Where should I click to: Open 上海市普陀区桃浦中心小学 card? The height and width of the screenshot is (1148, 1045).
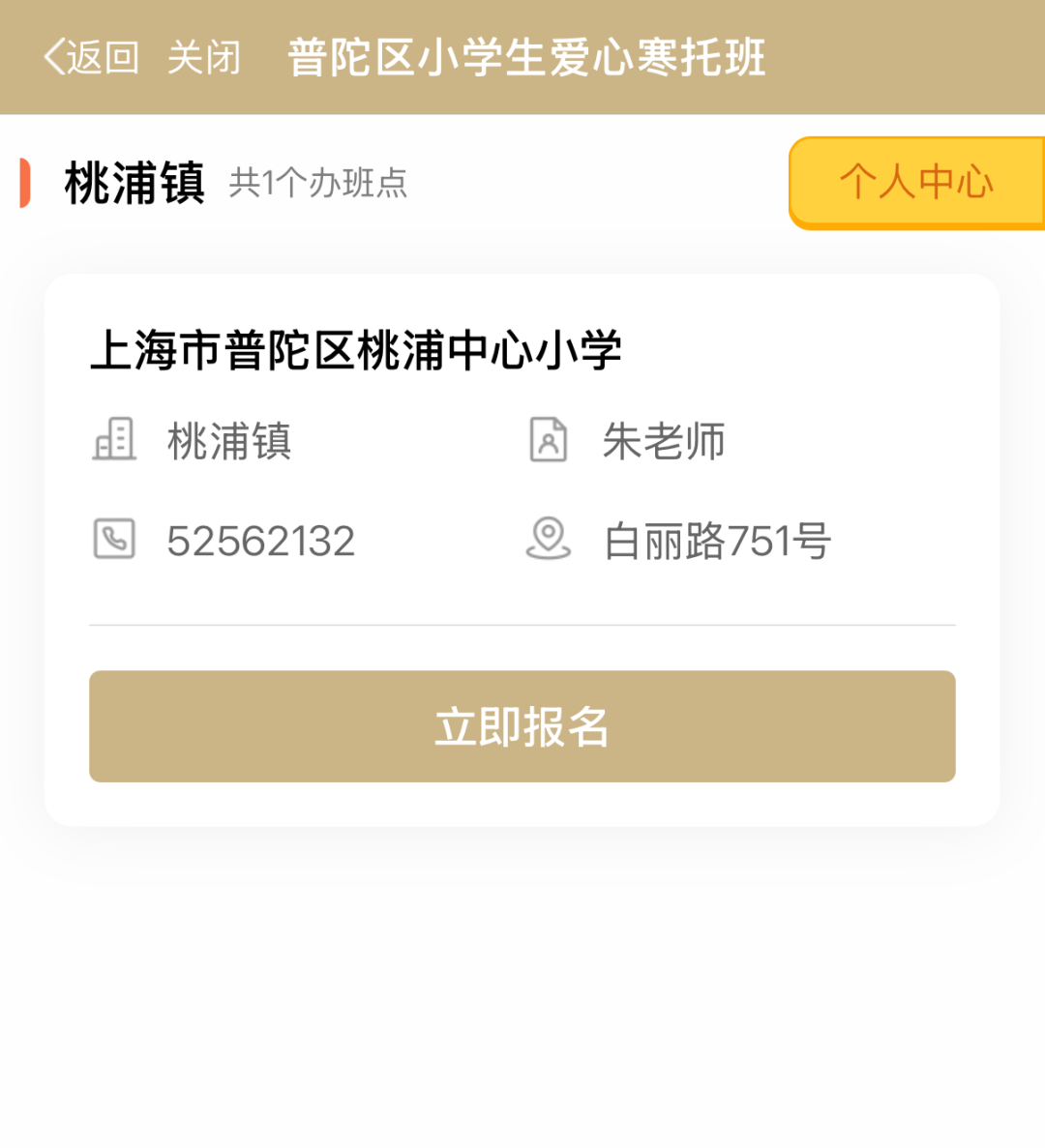[x=356, y=350]
